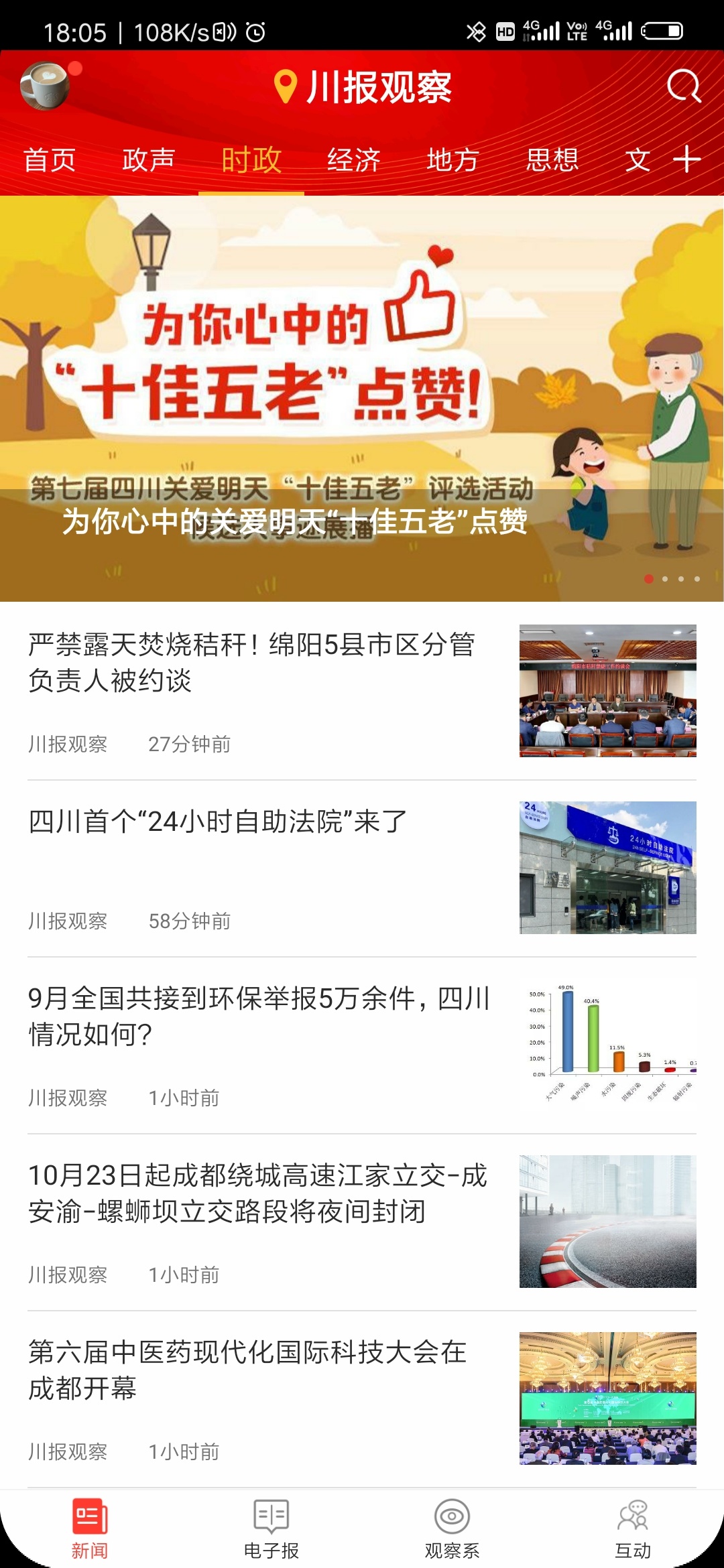Switch to the 首页 tab
This screenshot has height=1568, width=724.
pyautogui.click(x=50, y=160)
